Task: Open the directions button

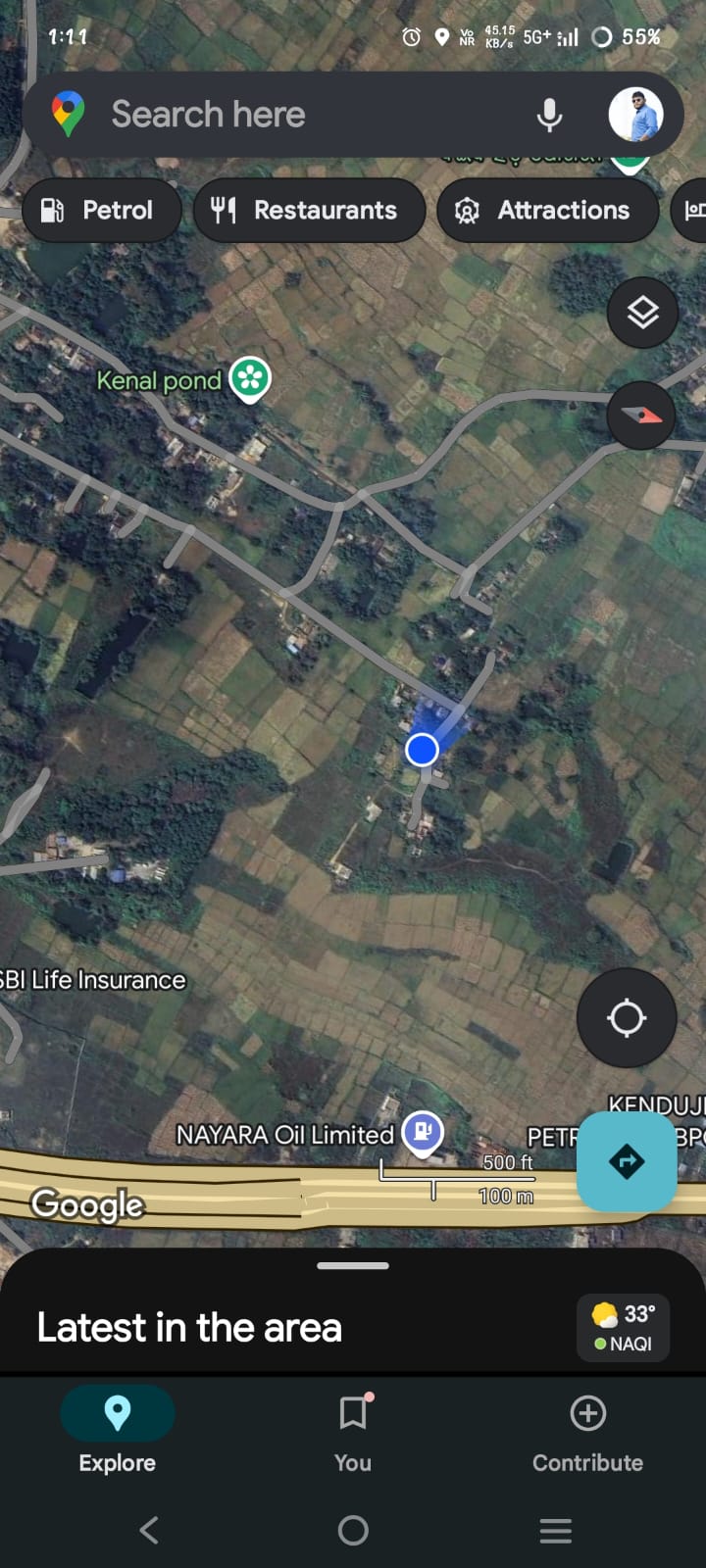Action: tap(626, 1161)
